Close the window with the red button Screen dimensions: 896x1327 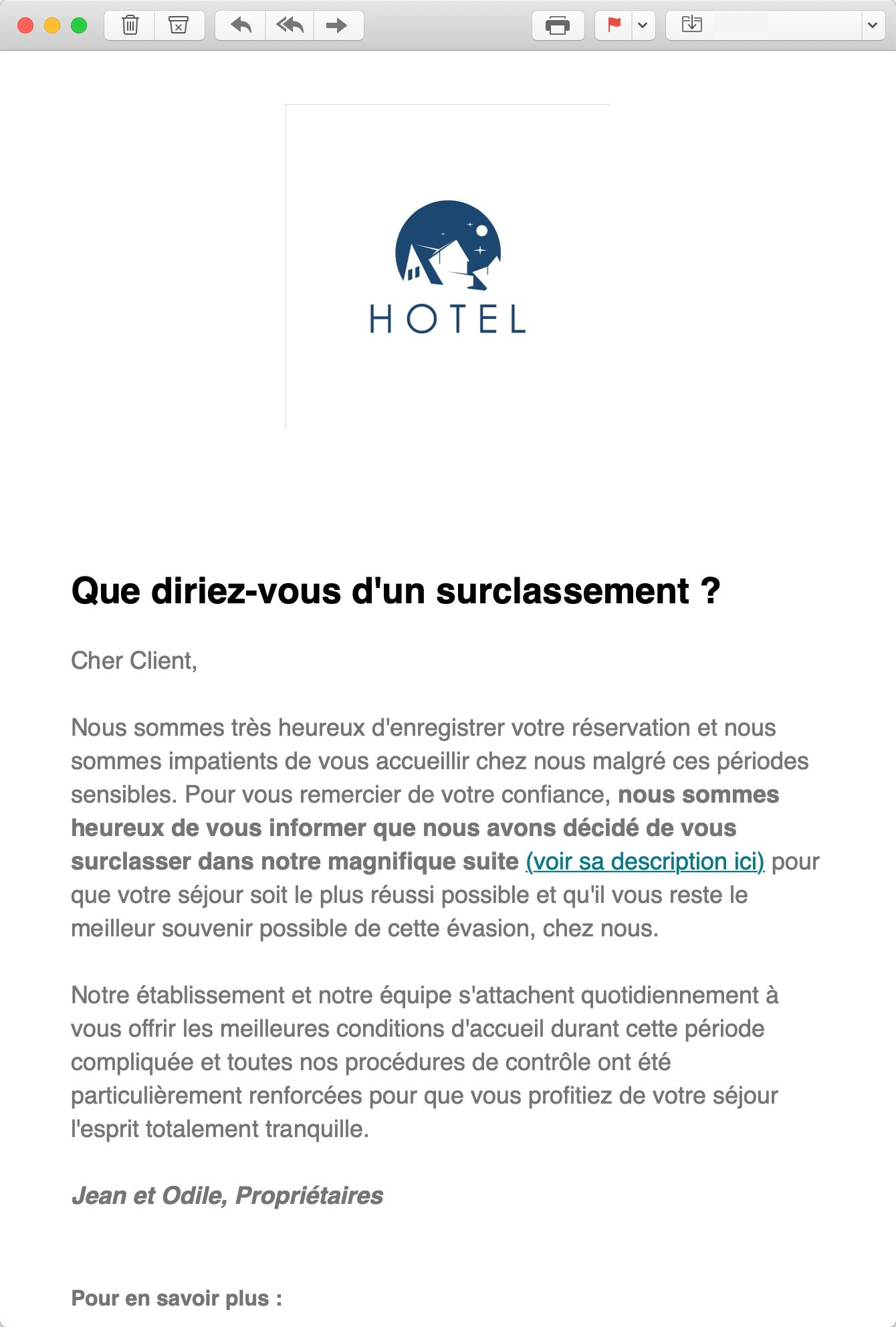tap(25, 25)
